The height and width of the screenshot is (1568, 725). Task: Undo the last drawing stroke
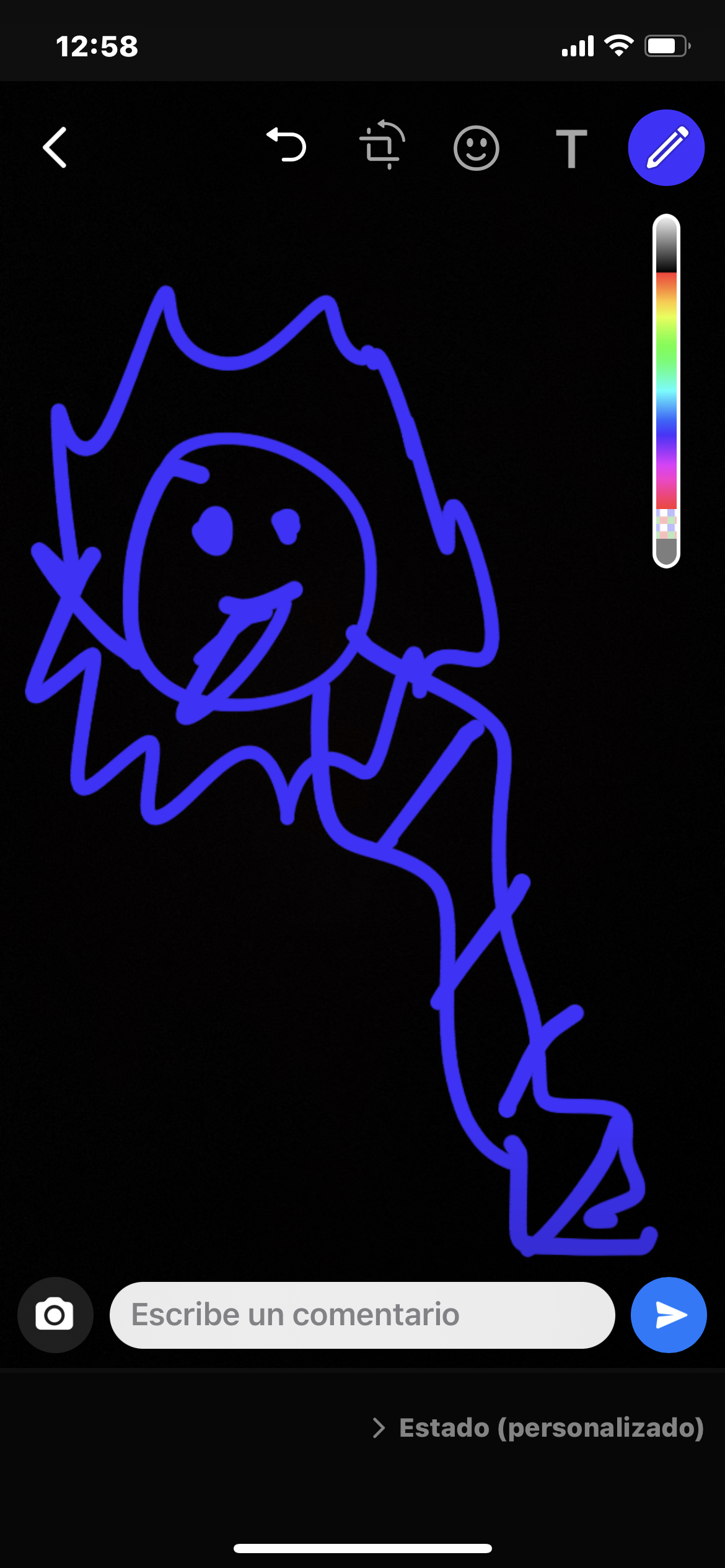click(286, 145)
